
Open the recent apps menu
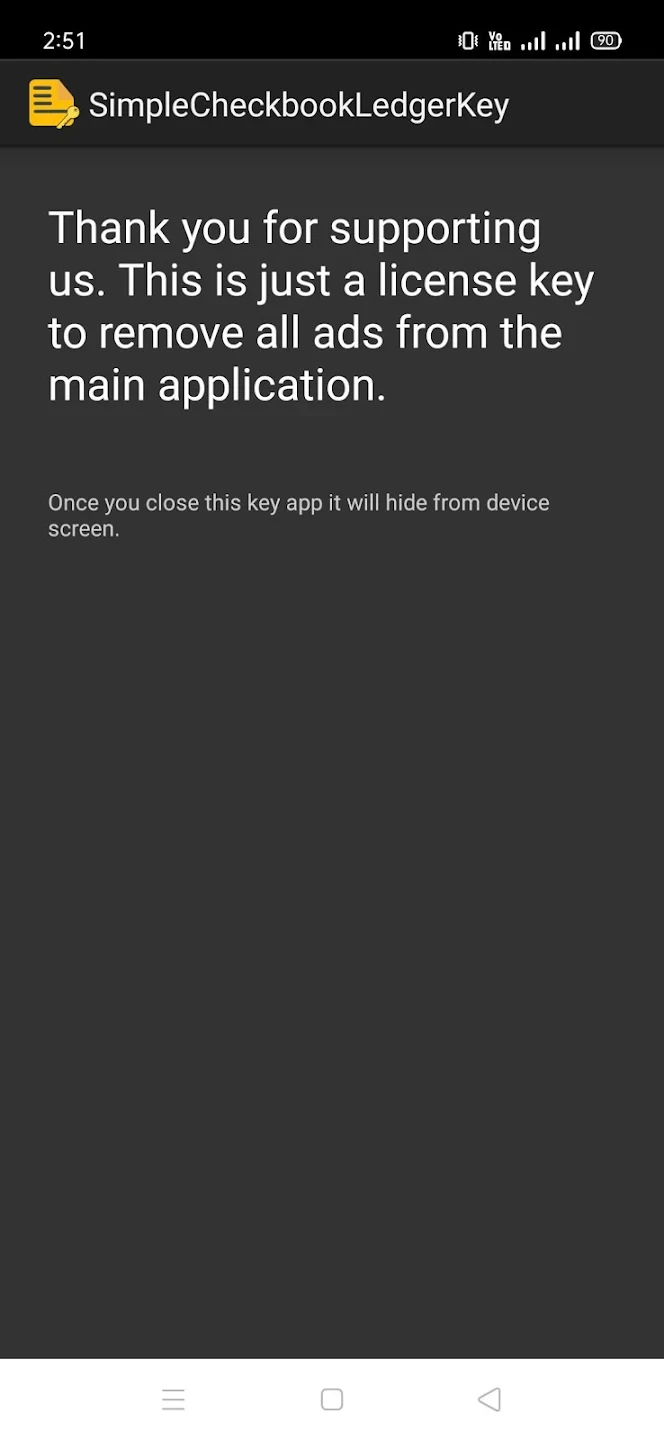click(x=173, y=1399)
